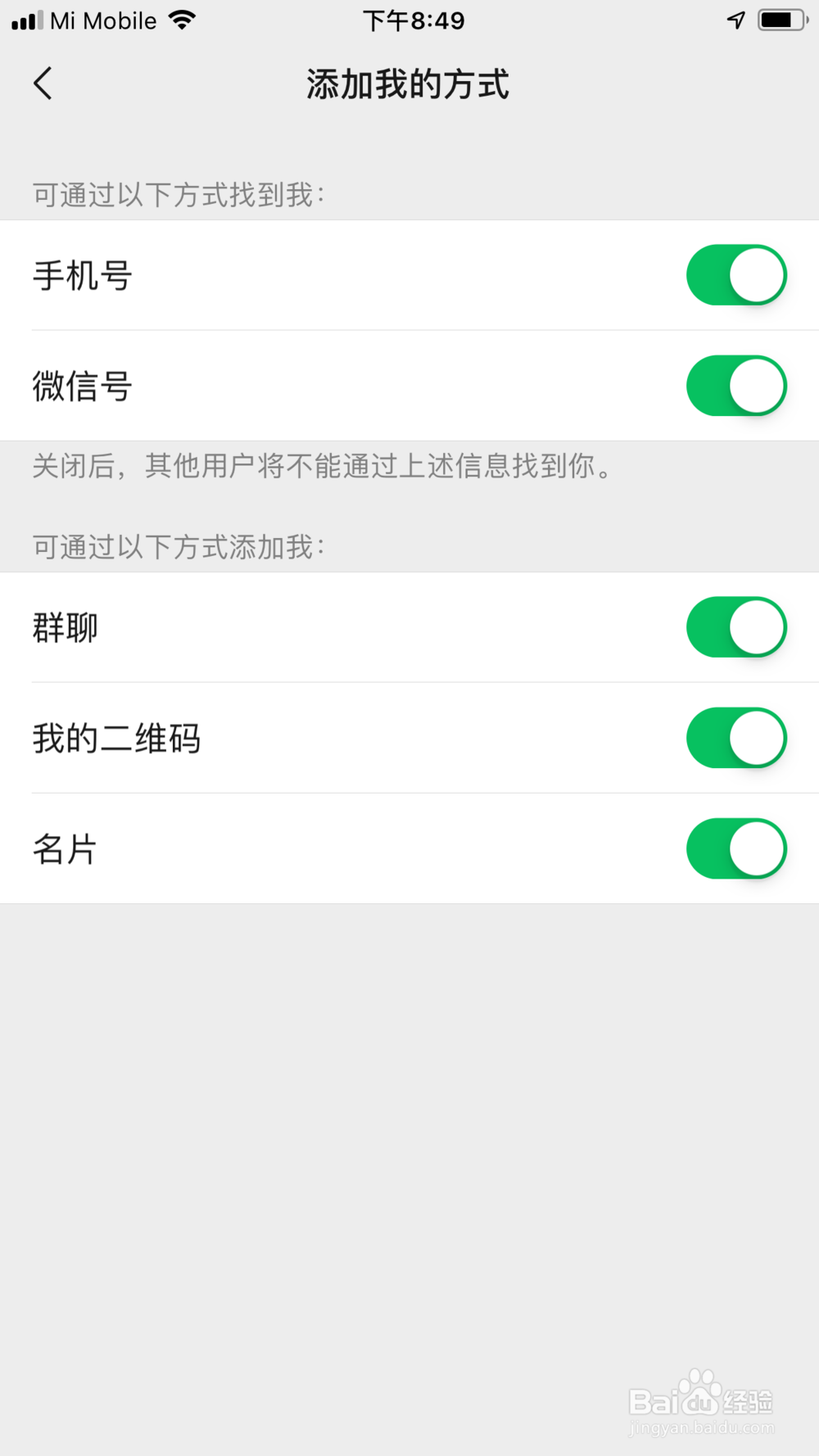Disable adding me via 群聊
The width and height of the screenshot is (819, 1456).
pyautogui.click(x=735, y=627)
